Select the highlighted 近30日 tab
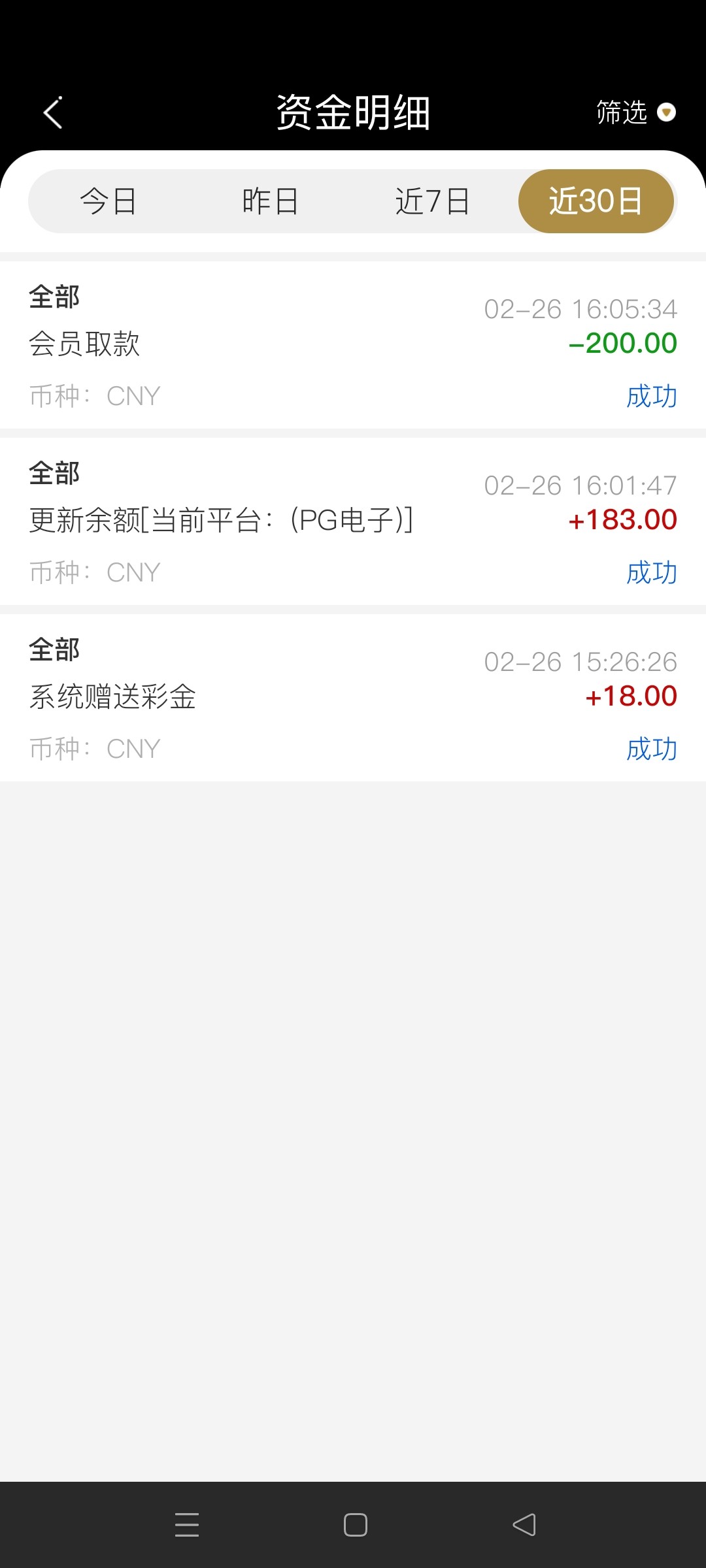 pyautogui.click(x=596, y=201)
